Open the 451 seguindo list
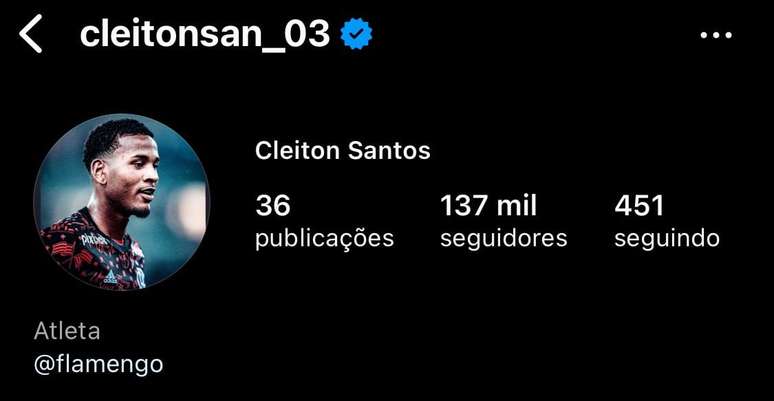 pos(666,221)
